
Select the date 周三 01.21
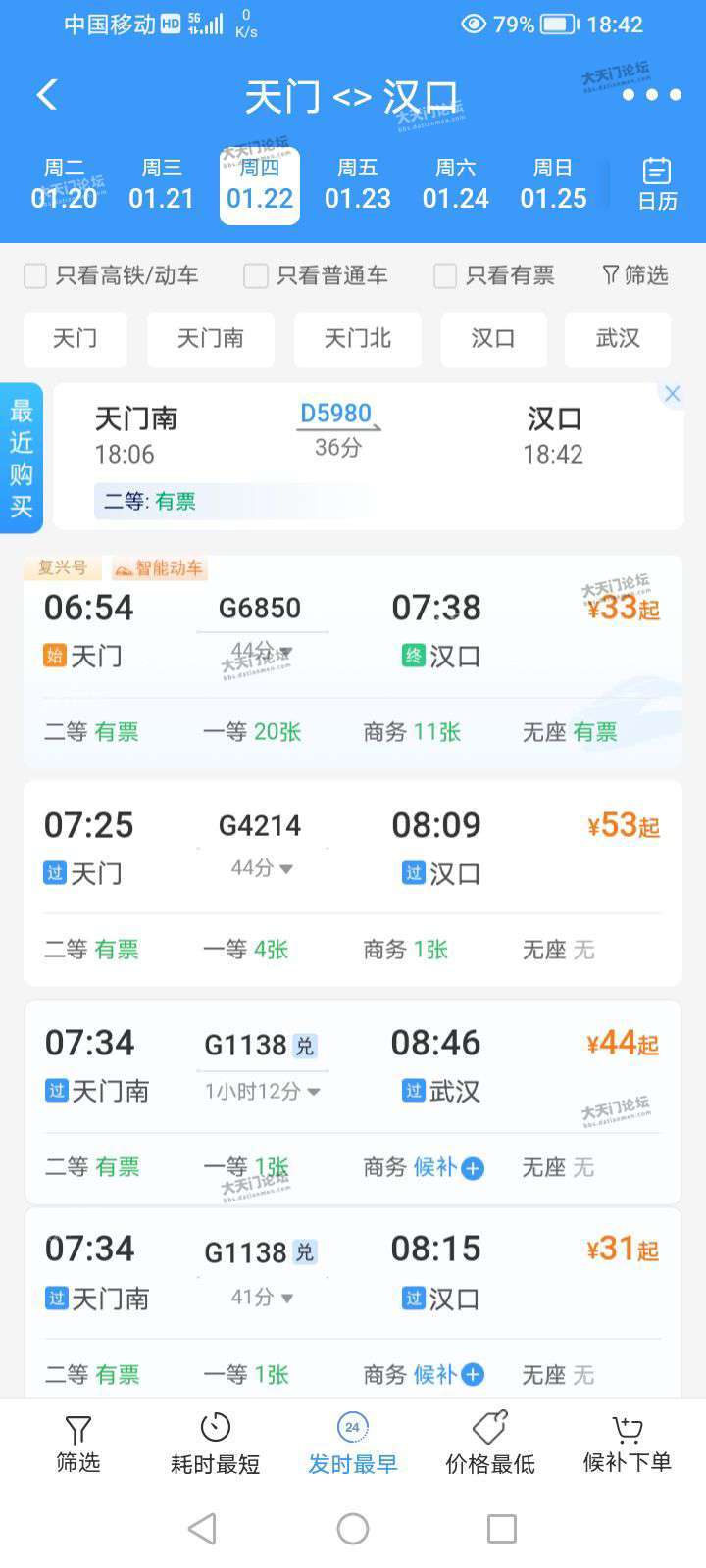tap(162, 185)
